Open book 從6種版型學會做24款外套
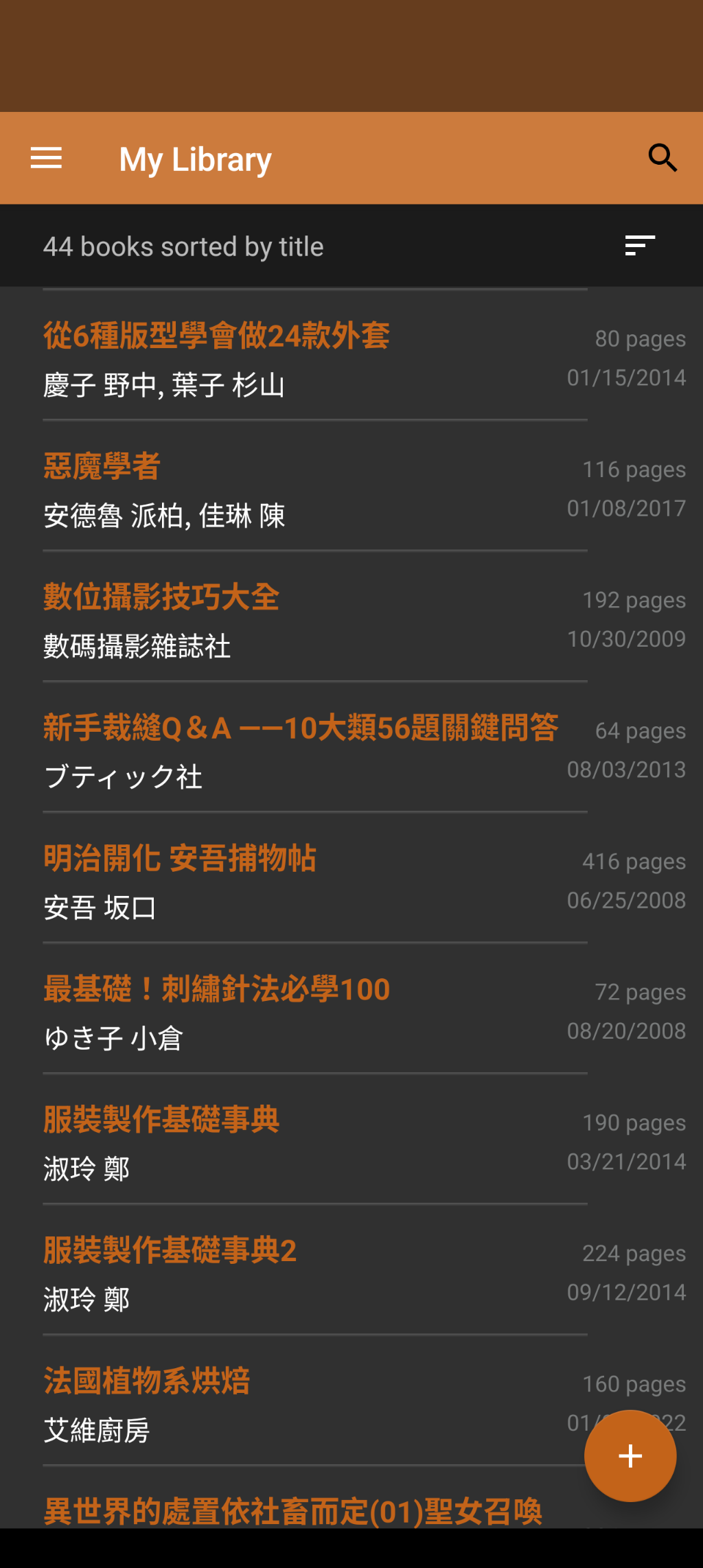 (x=351, y=356)
